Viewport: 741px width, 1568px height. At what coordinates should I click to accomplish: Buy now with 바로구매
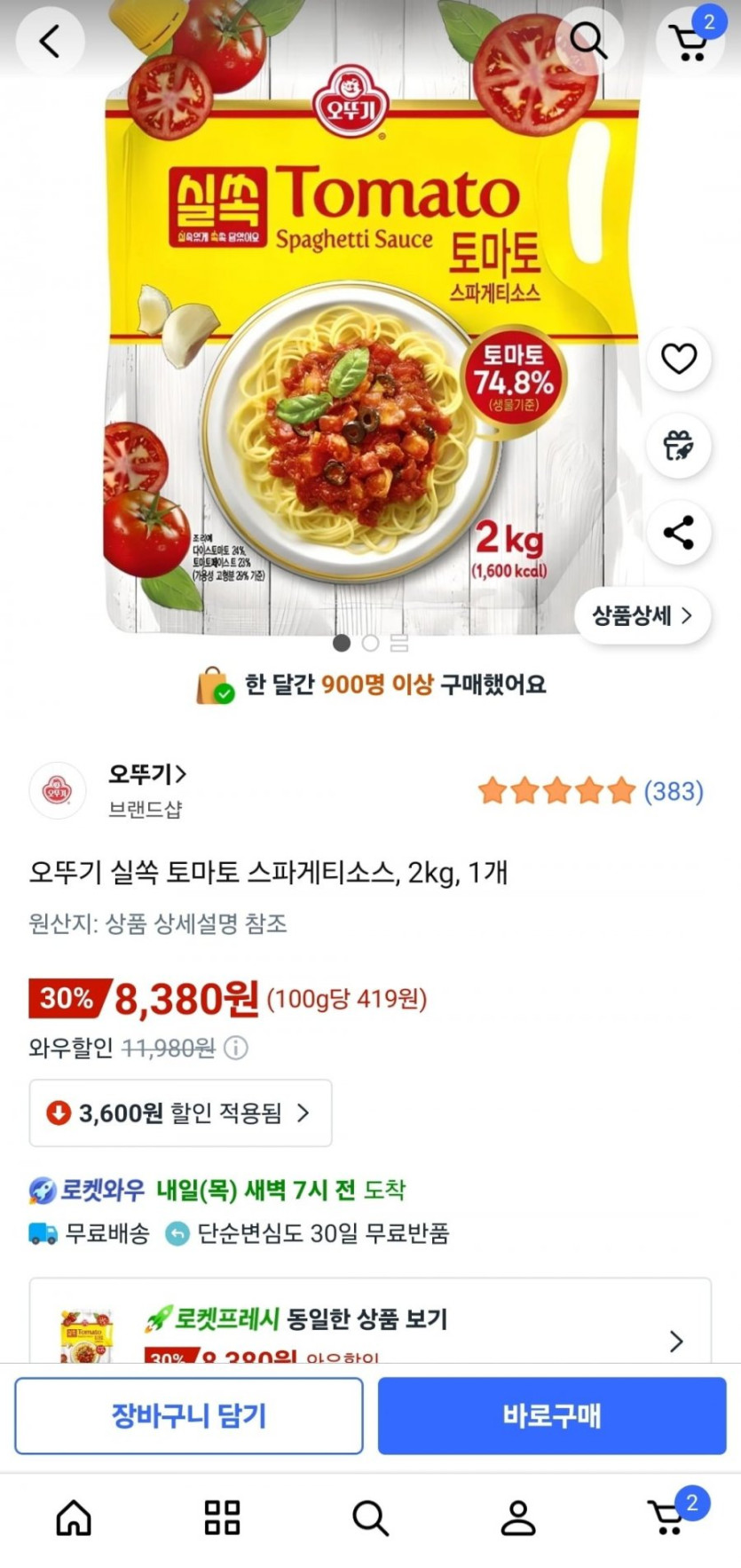tap(552, 1415)
